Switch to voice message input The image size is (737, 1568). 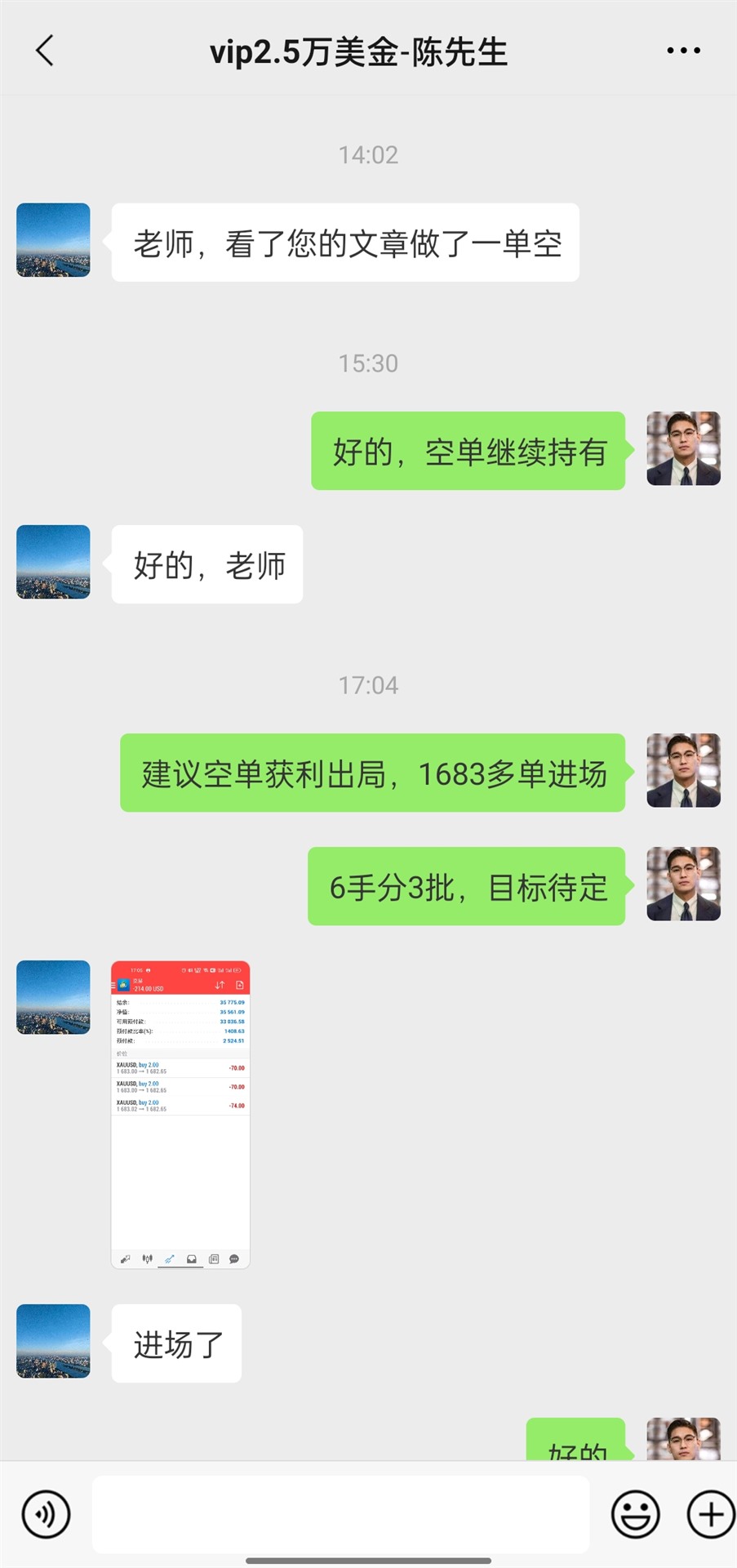46,1514
